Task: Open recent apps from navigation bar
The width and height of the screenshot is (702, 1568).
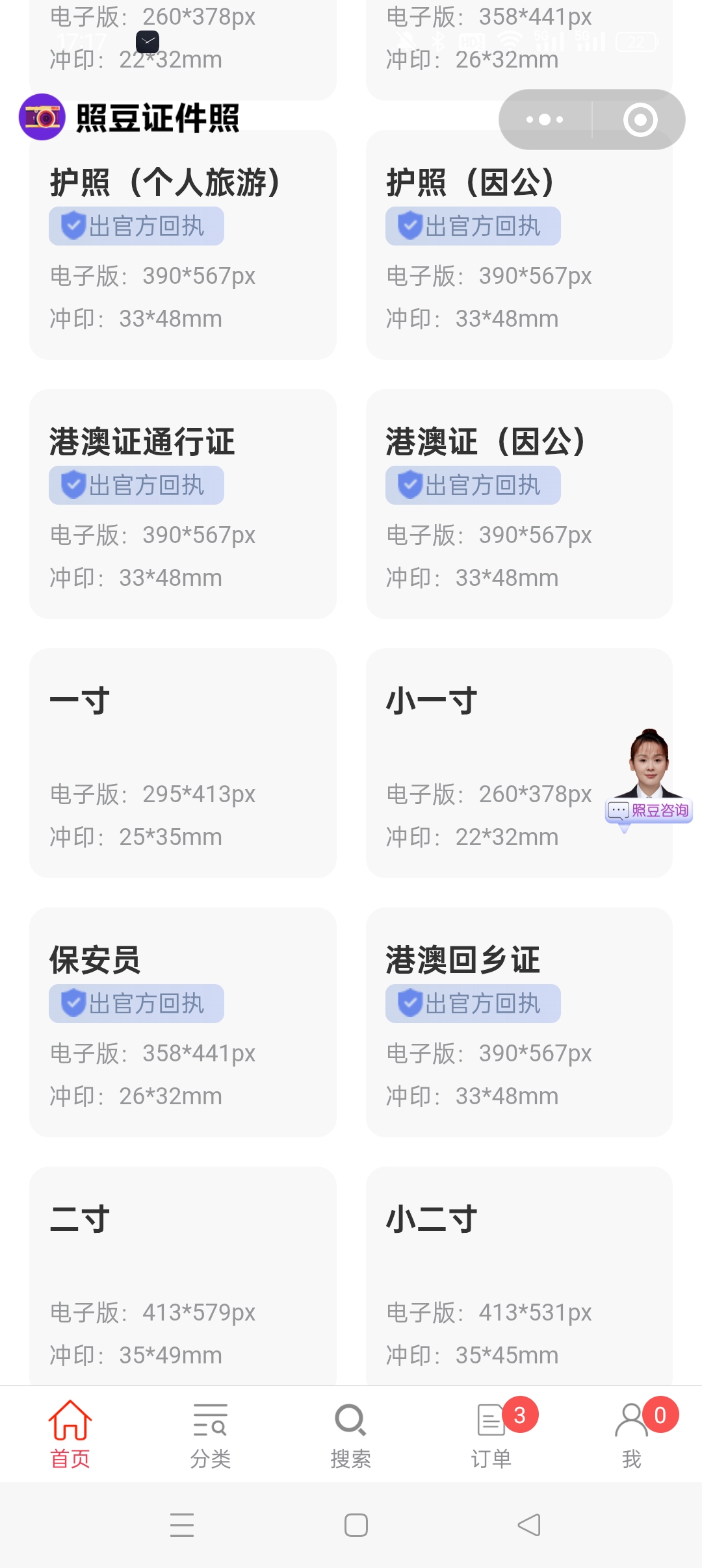Action: pyautogui.click(x=182, y=1524)
